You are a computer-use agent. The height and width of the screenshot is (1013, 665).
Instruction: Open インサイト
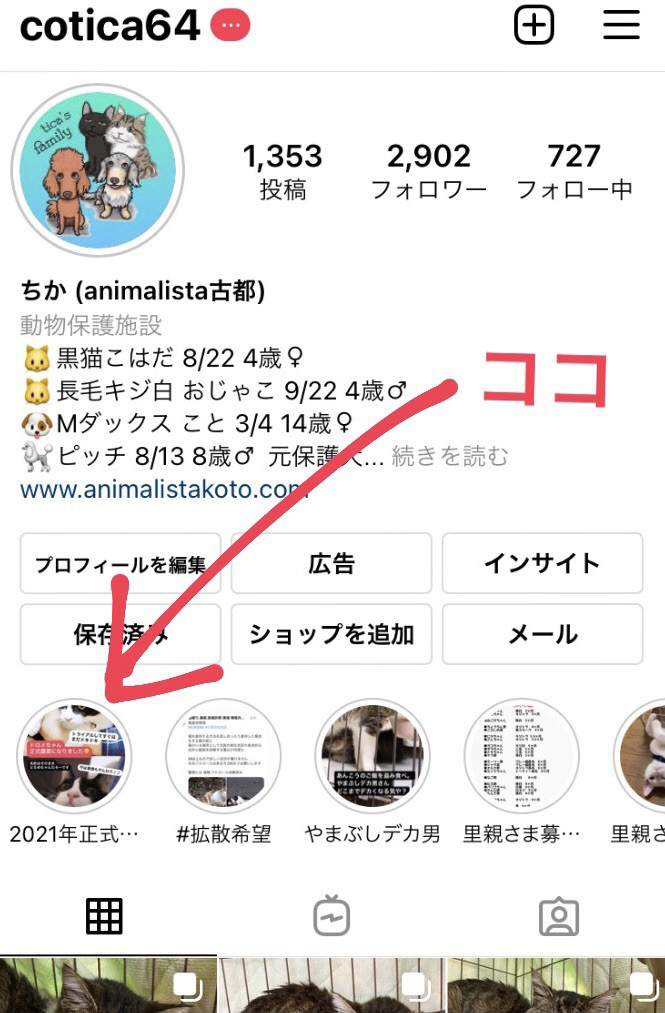(542, 564)
